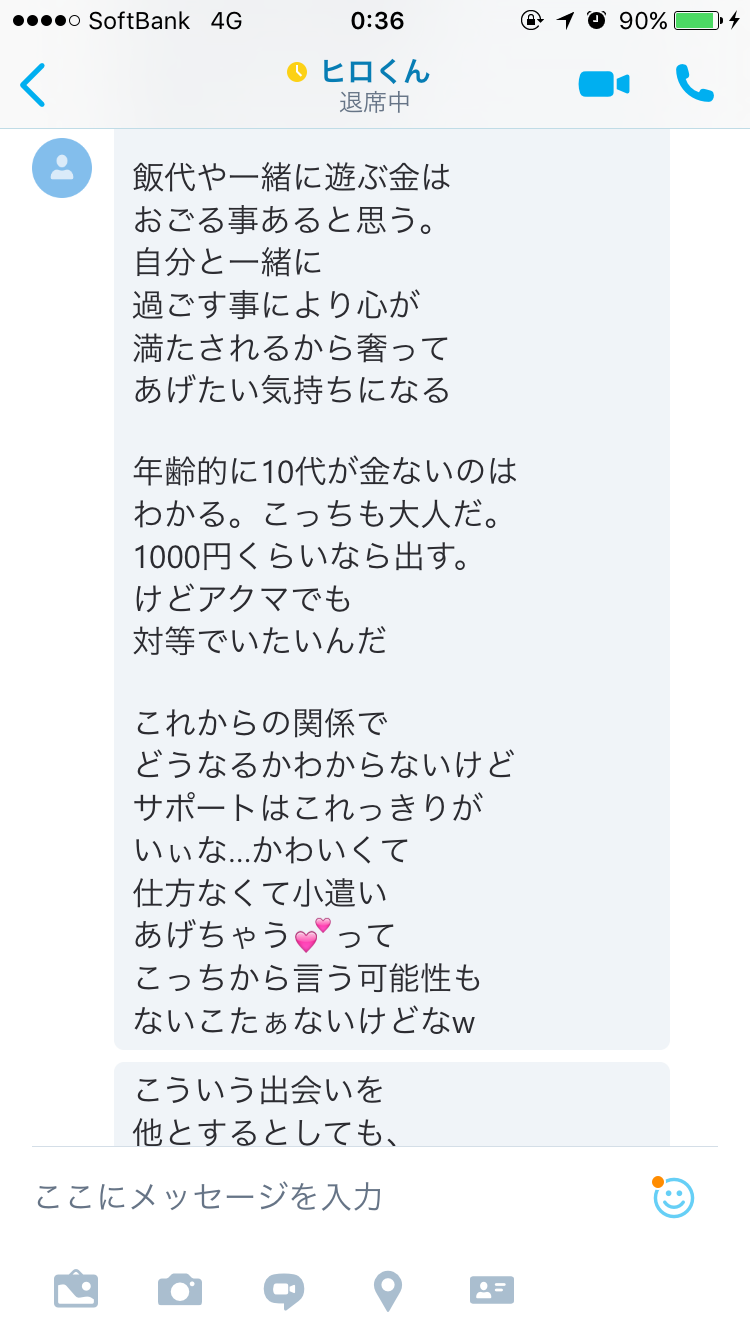750x1334 pixels.
Task: Open the camera to take a photo
Action: (x=180, y=1289)
